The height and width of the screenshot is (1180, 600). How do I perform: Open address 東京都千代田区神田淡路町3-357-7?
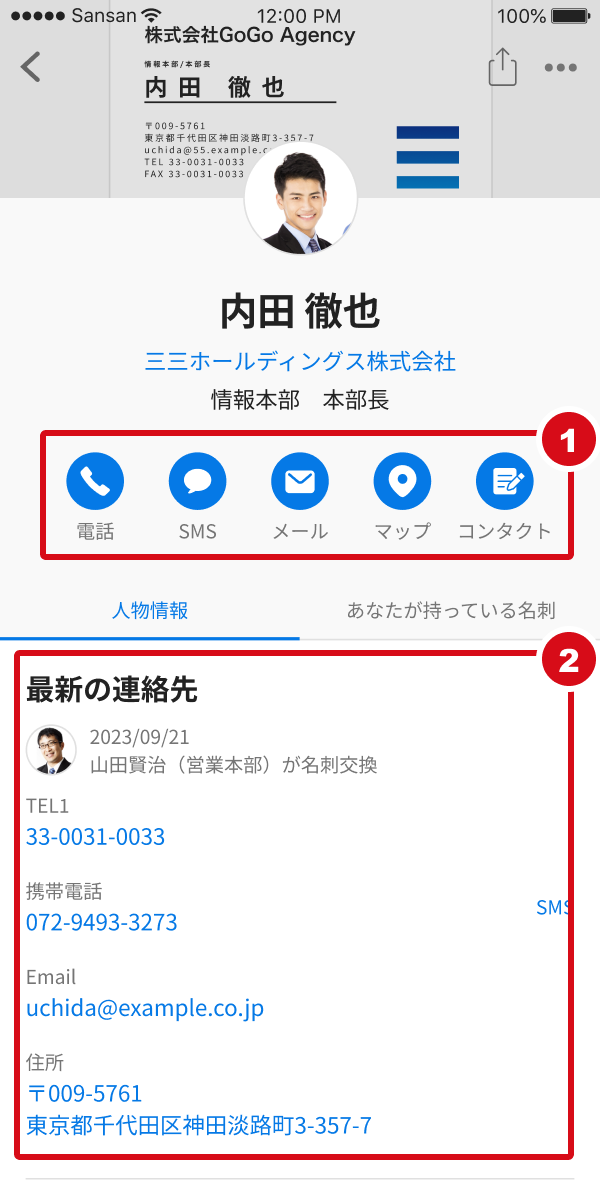coord(199,1125)
